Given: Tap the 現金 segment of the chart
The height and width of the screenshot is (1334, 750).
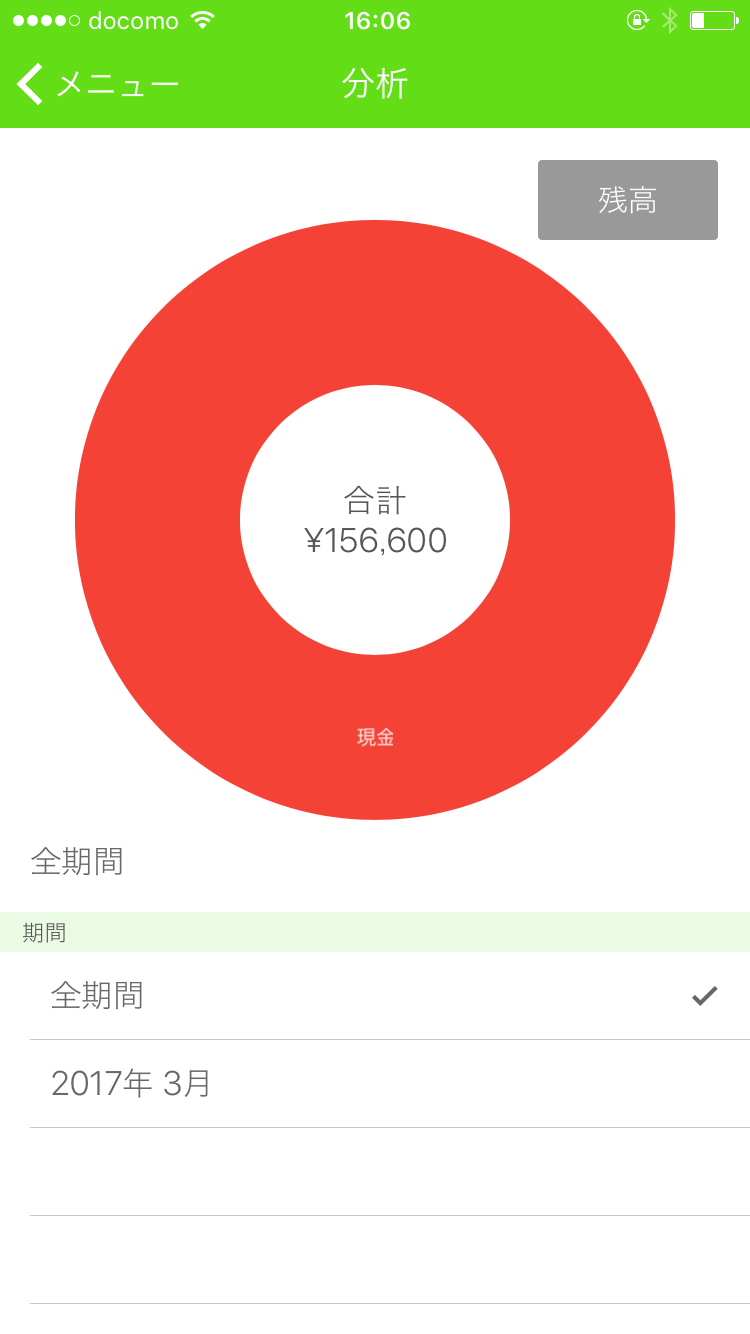Looking at the screenshot, I should click(x=375, y=738).
